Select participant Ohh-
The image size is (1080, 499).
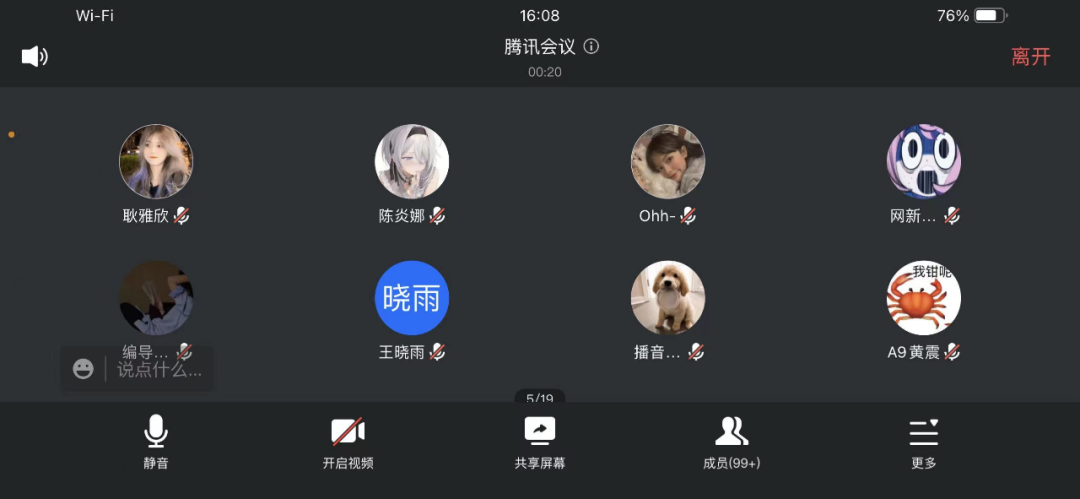668,162
